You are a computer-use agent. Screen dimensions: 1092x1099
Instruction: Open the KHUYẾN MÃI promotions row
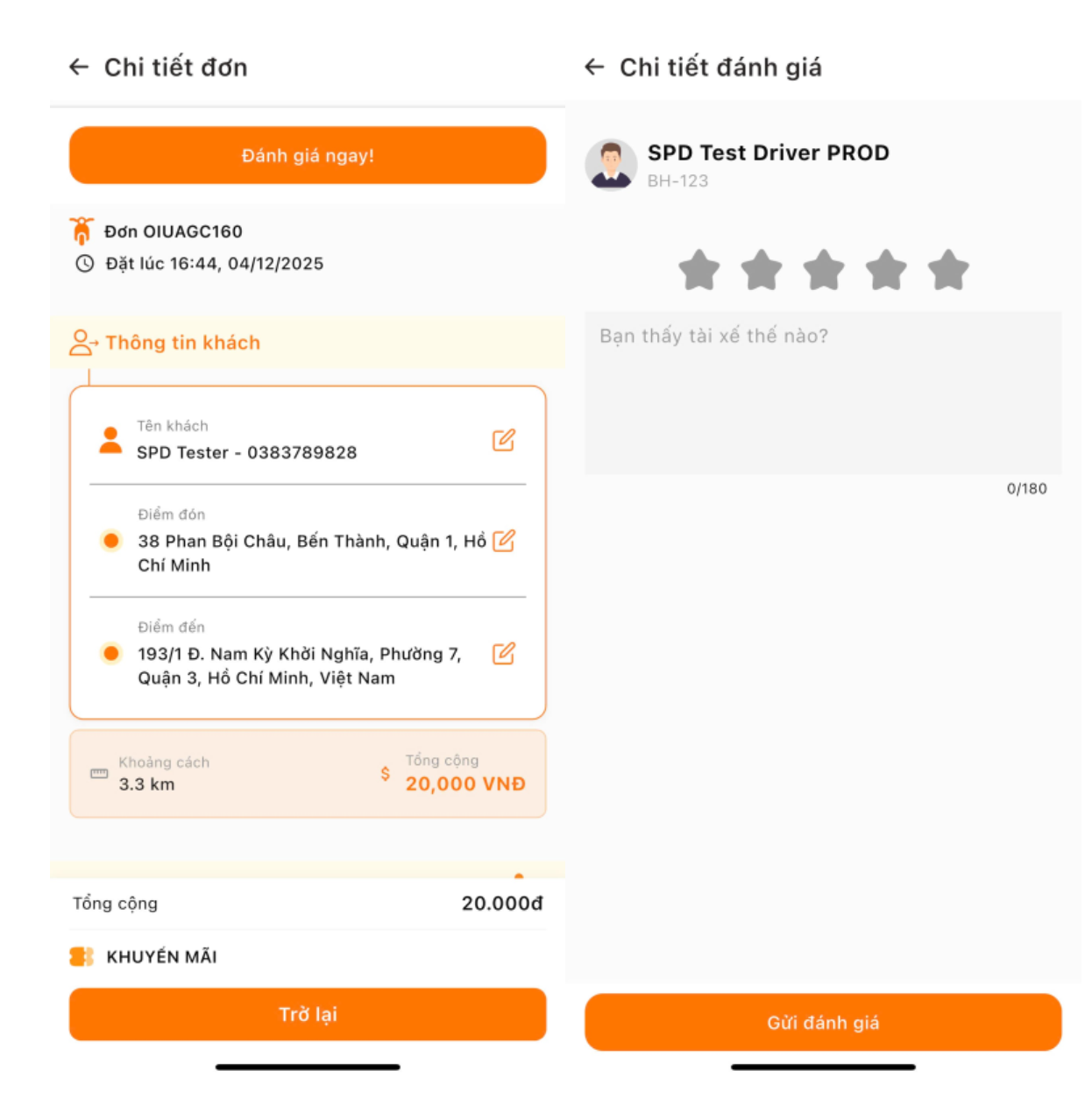point(161,957)
